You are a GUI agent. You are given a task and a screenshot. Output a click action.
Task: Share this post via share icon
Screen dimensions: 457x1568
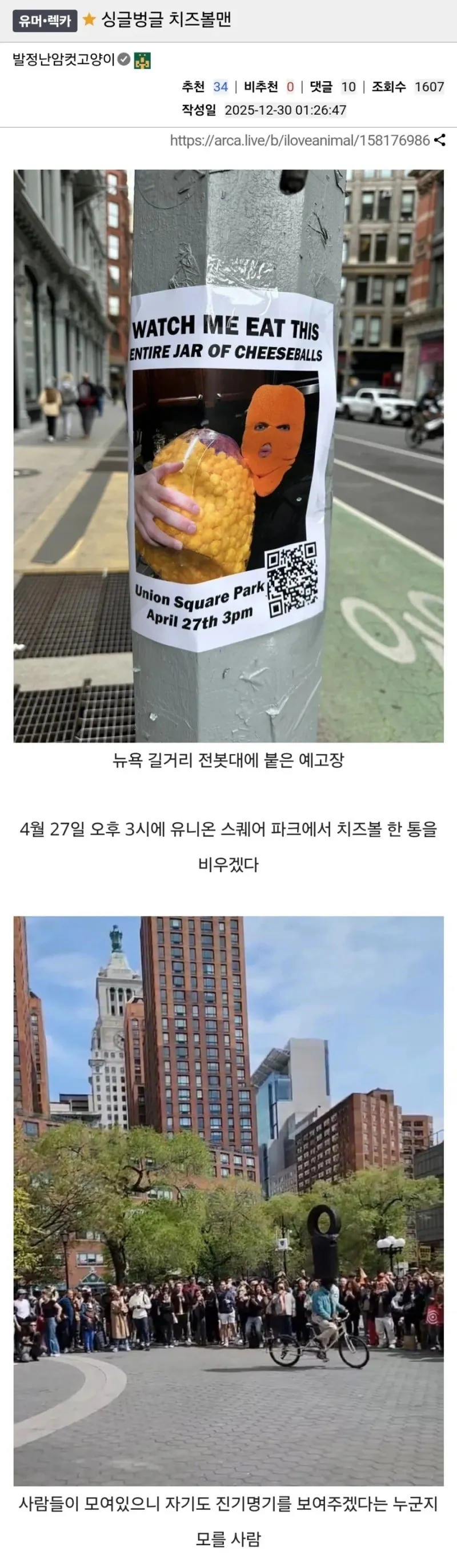click(439, 140)
